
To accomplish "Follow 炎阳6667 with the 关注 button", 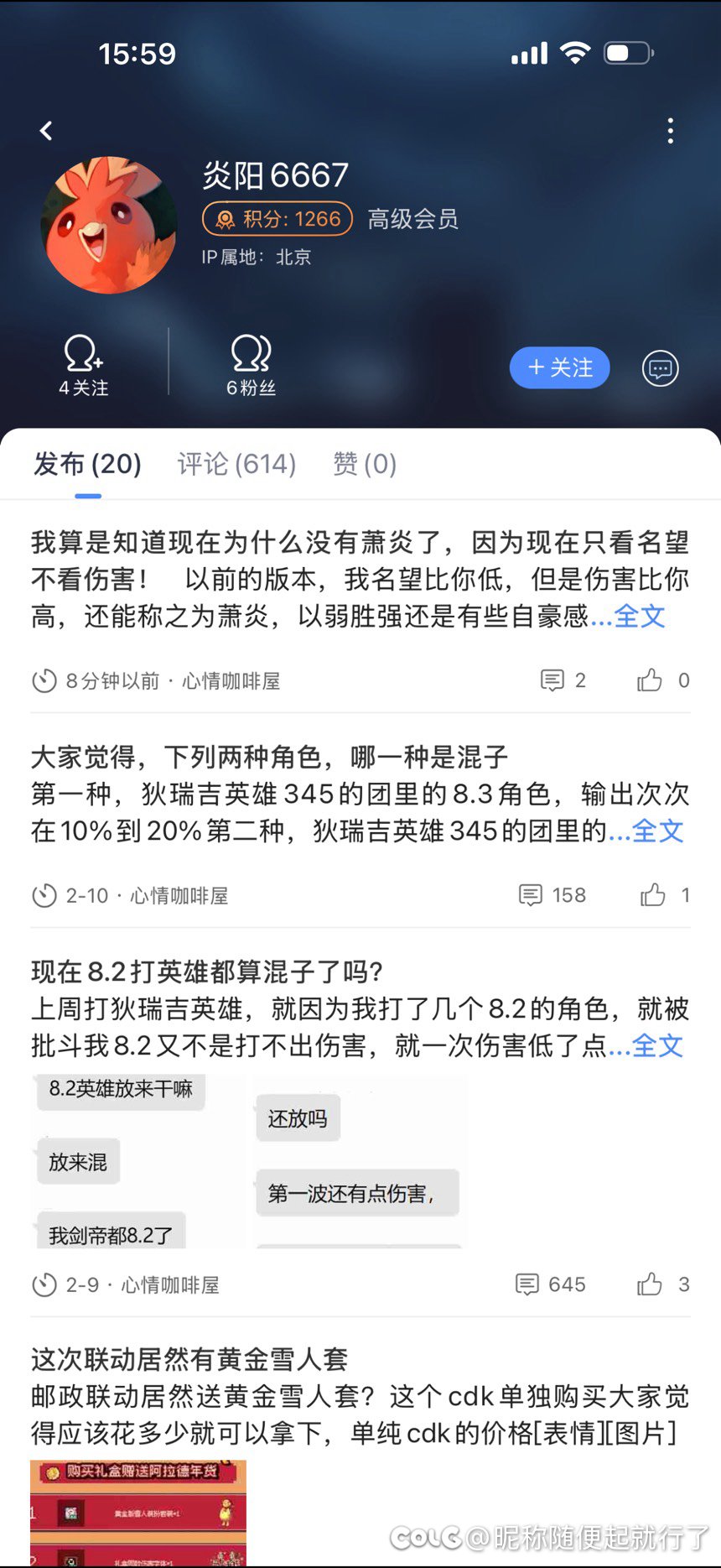I will 559,367.
